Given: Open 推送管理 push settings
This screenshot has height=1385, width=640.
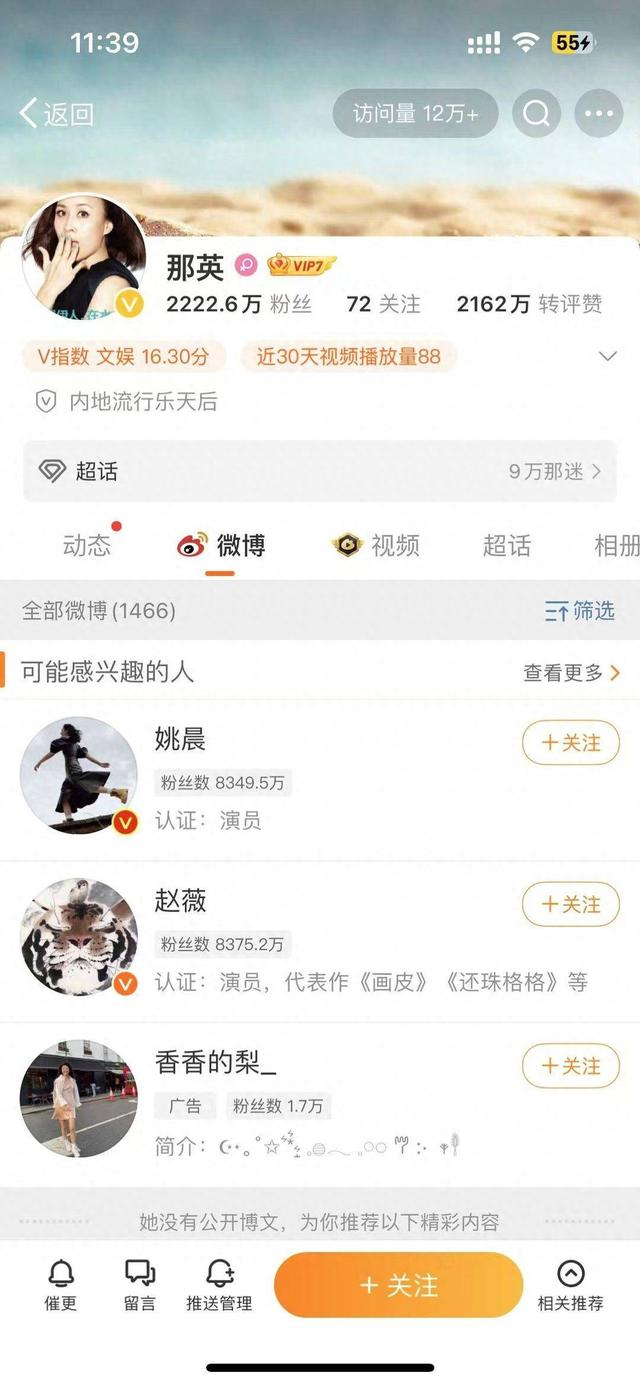Looking at the screenshot, I should pos(219,1285).
